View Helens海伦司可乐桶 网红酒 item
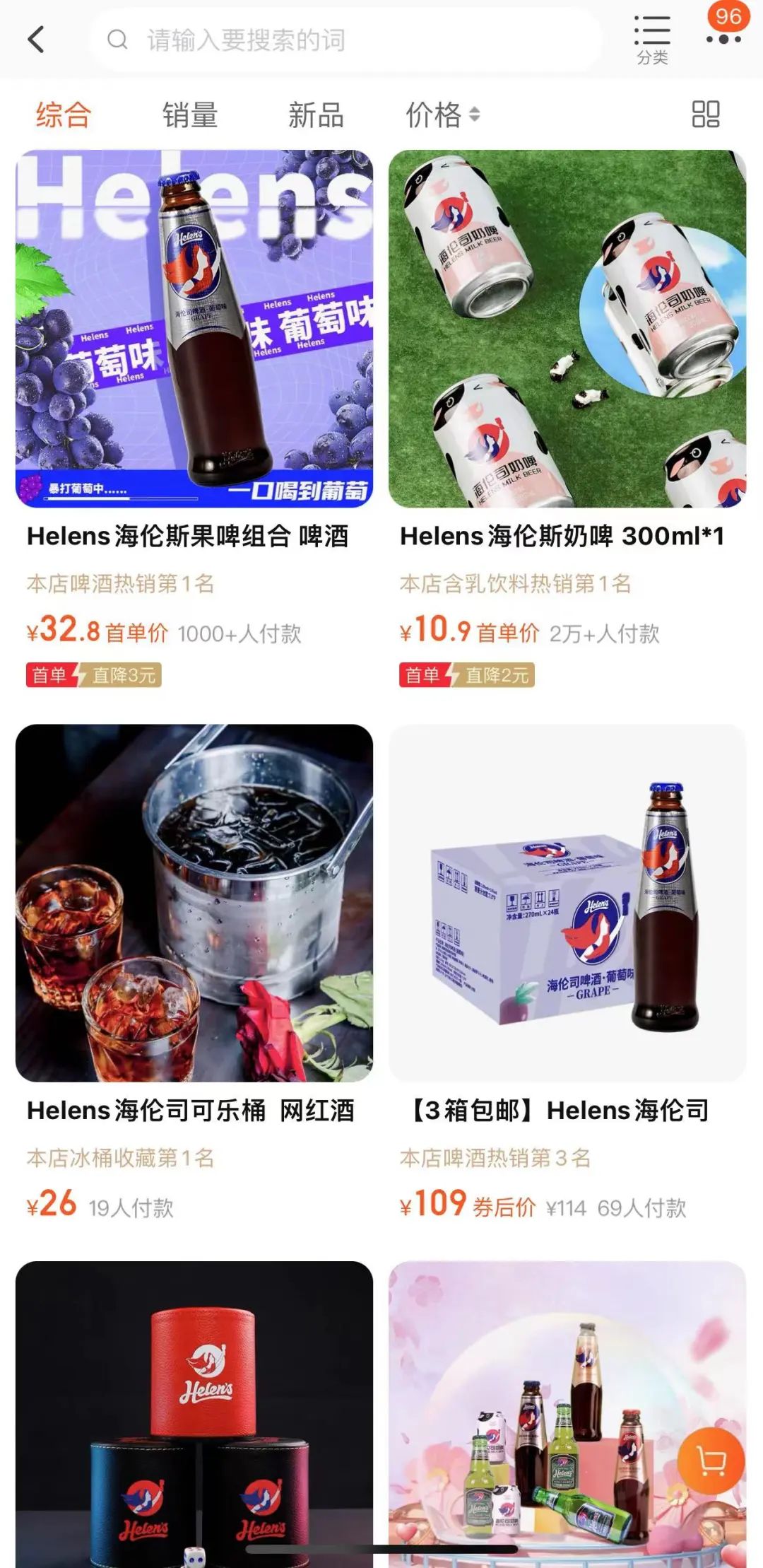This screenshot has height=1568, width=763. (x=194, y=903)
